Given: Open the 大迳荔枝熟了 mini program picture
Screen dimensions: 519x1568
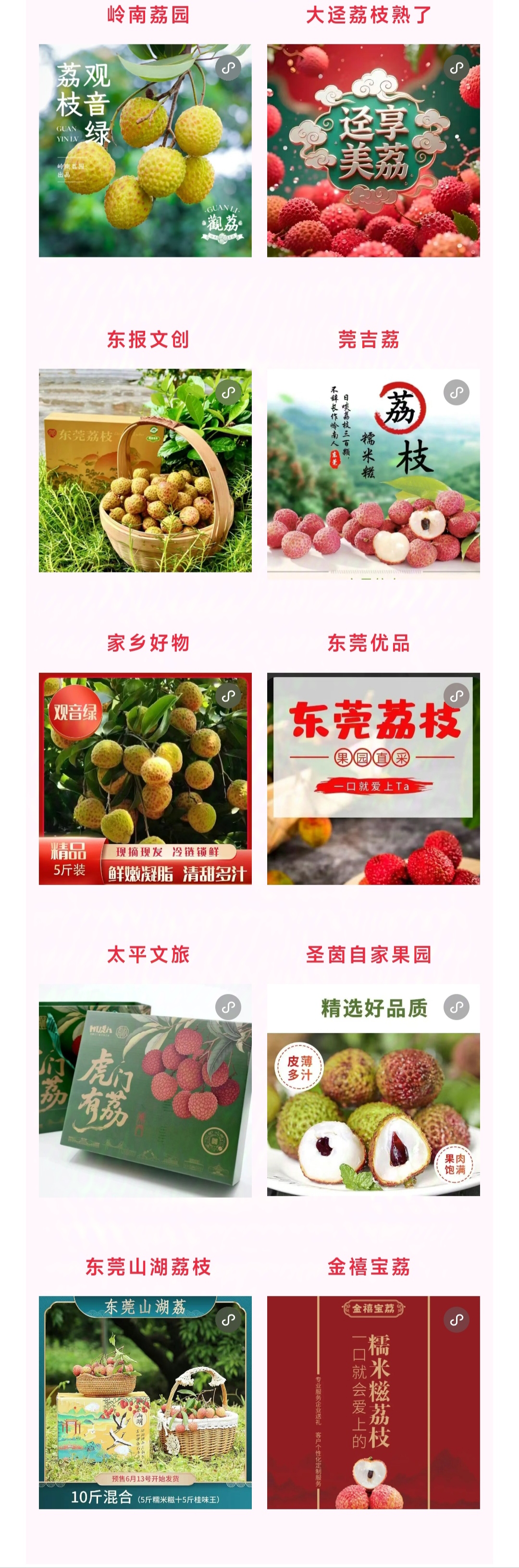Looking at the screenshot, I should pos(373,151).
